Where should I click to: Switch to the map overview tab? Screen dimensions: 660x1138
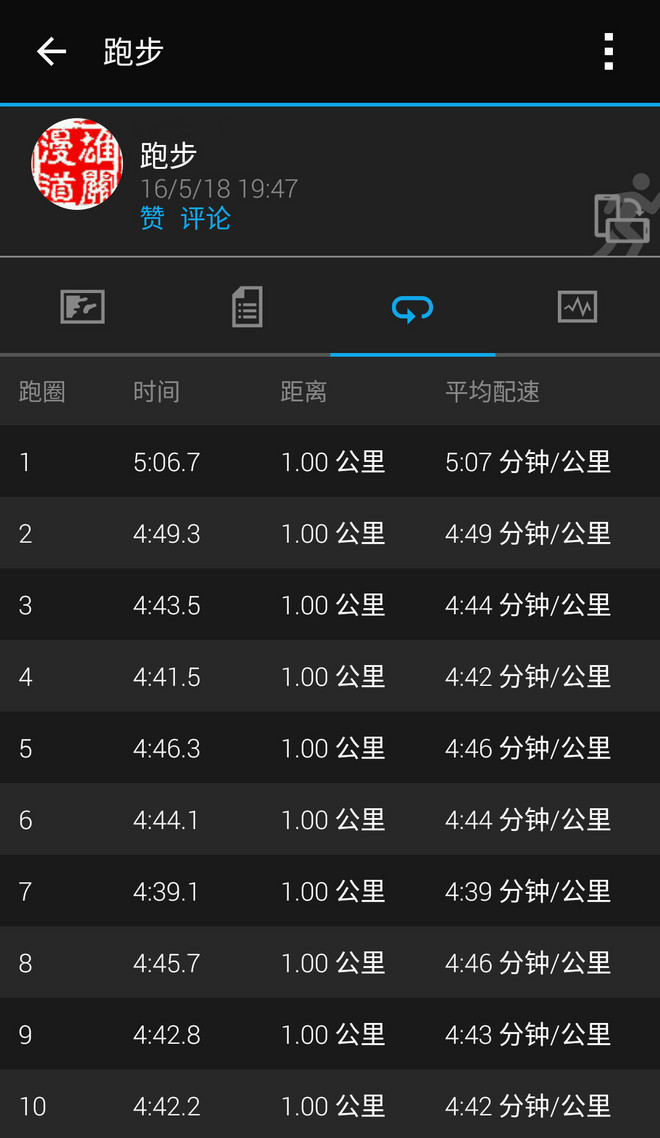(82, 307)
